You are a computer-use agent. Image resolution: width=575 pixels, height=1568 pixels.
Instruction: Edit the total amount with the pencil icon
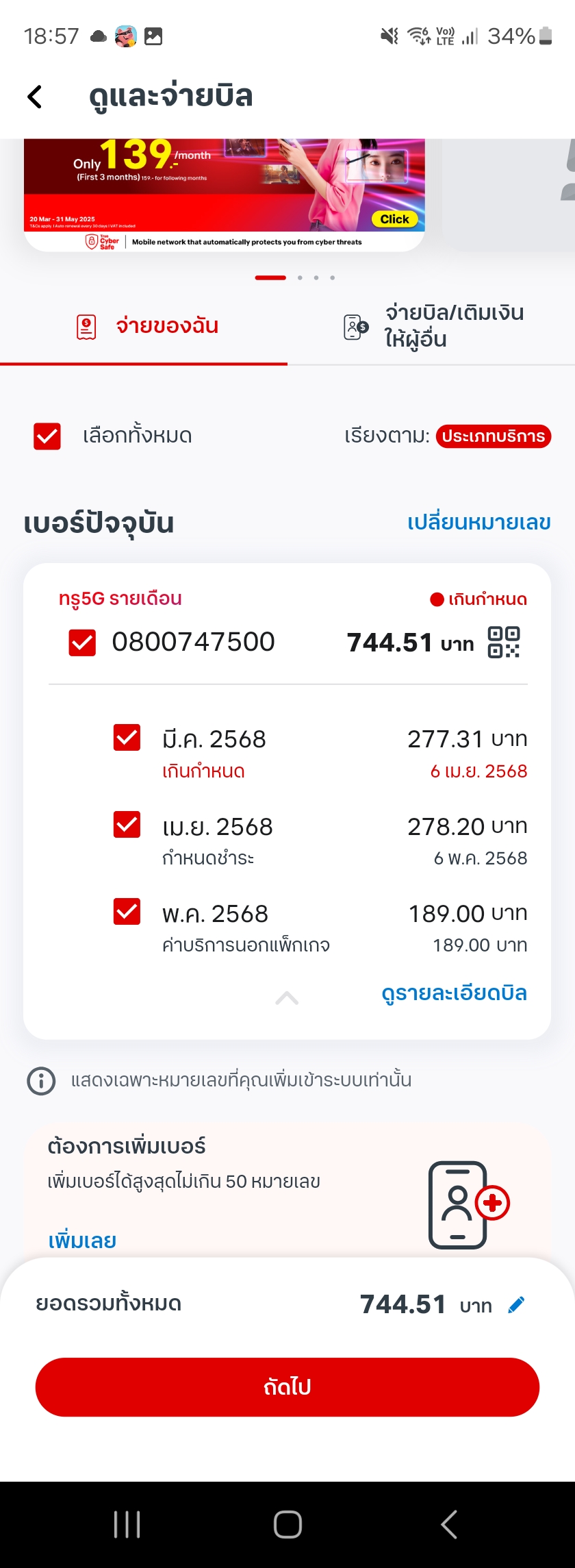(517, 1304)
